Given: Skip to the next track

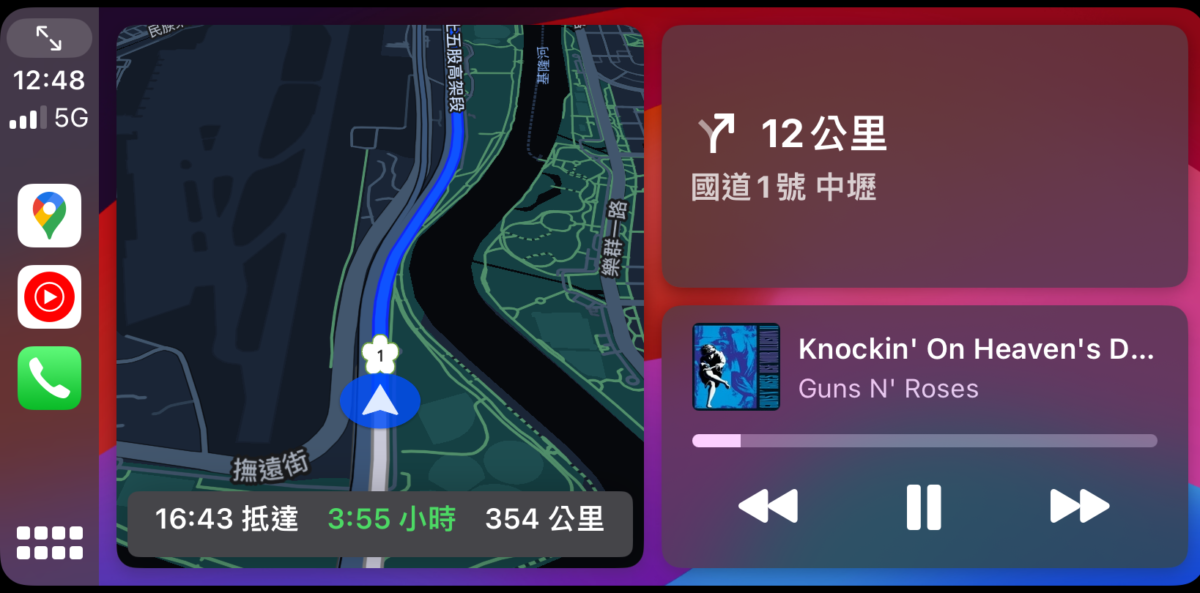Looking at the screenshot, I should 1080,506.
